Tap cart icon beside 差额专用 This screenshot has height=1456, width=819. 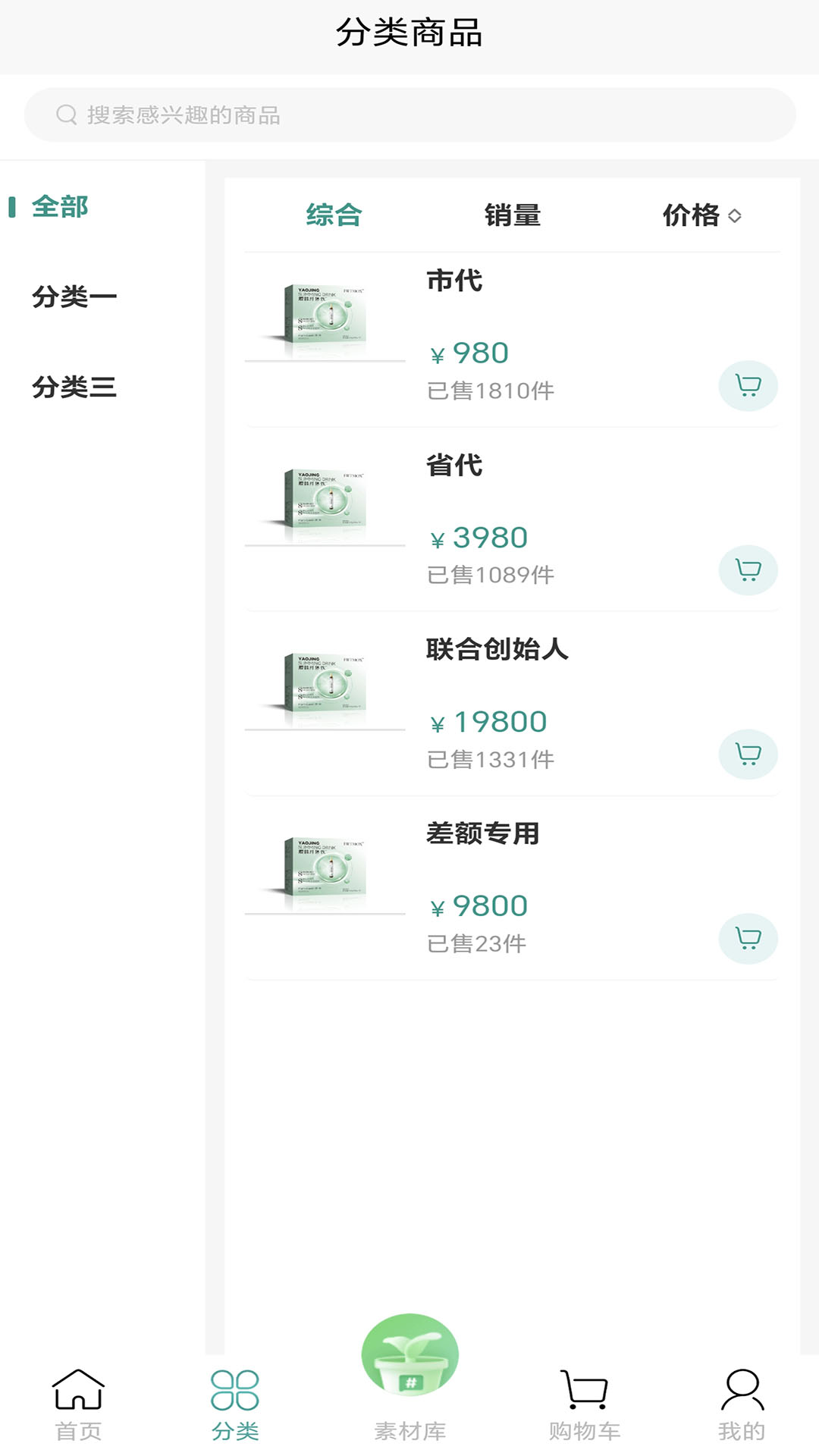(x=748, y=938)
